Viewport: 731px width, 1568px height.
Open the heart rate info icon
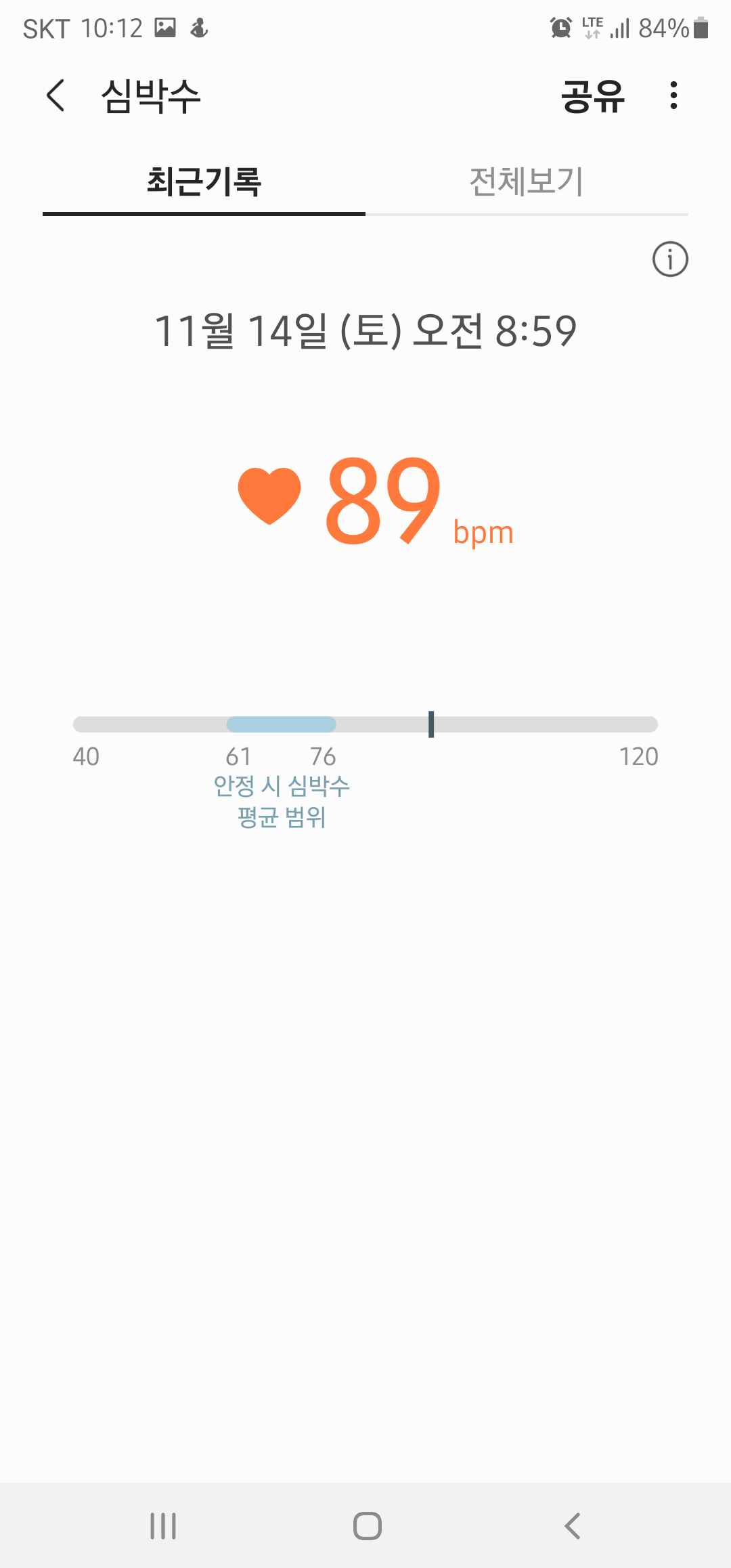(670, 259)
